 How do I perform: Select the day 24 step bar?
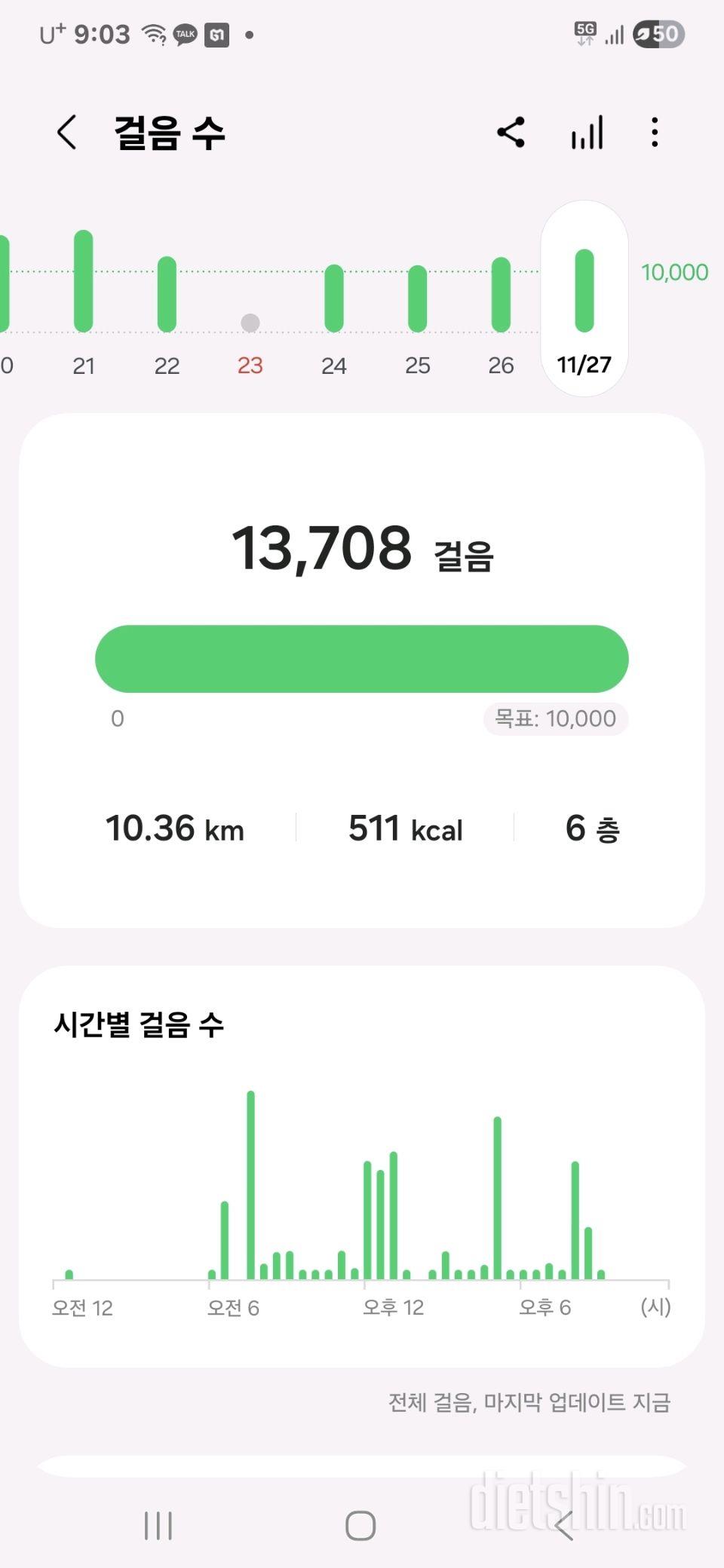(x=334, y=299)
